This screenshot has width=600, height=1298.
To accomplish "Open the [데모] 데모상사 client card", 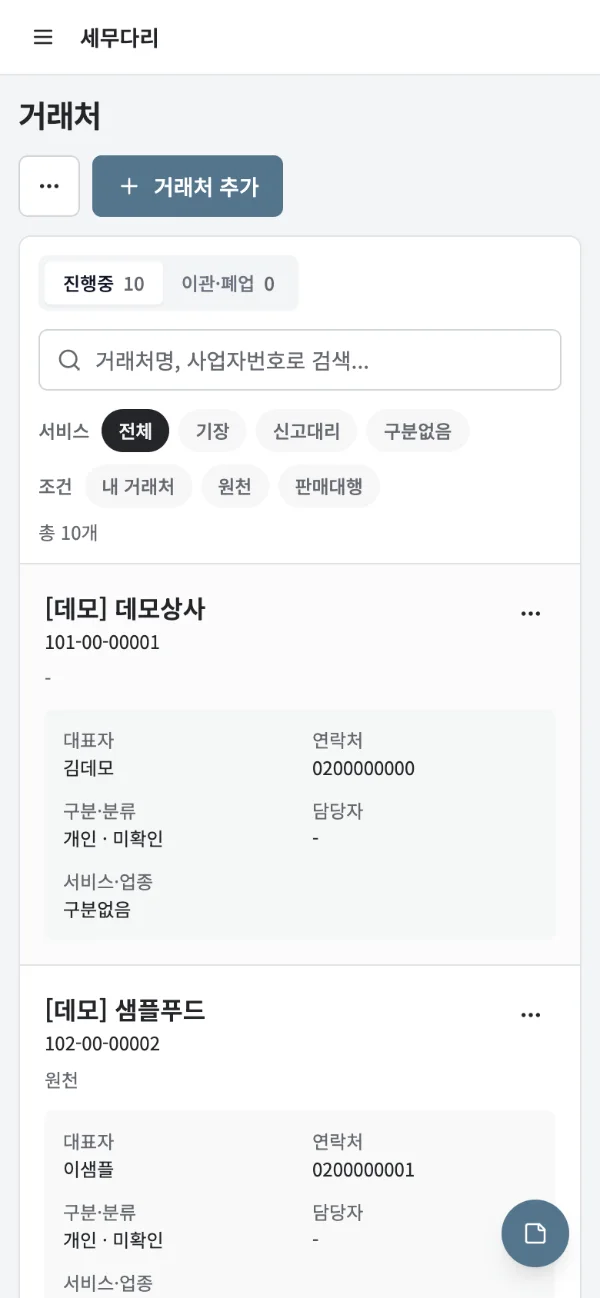I will [x=300, y=765].
